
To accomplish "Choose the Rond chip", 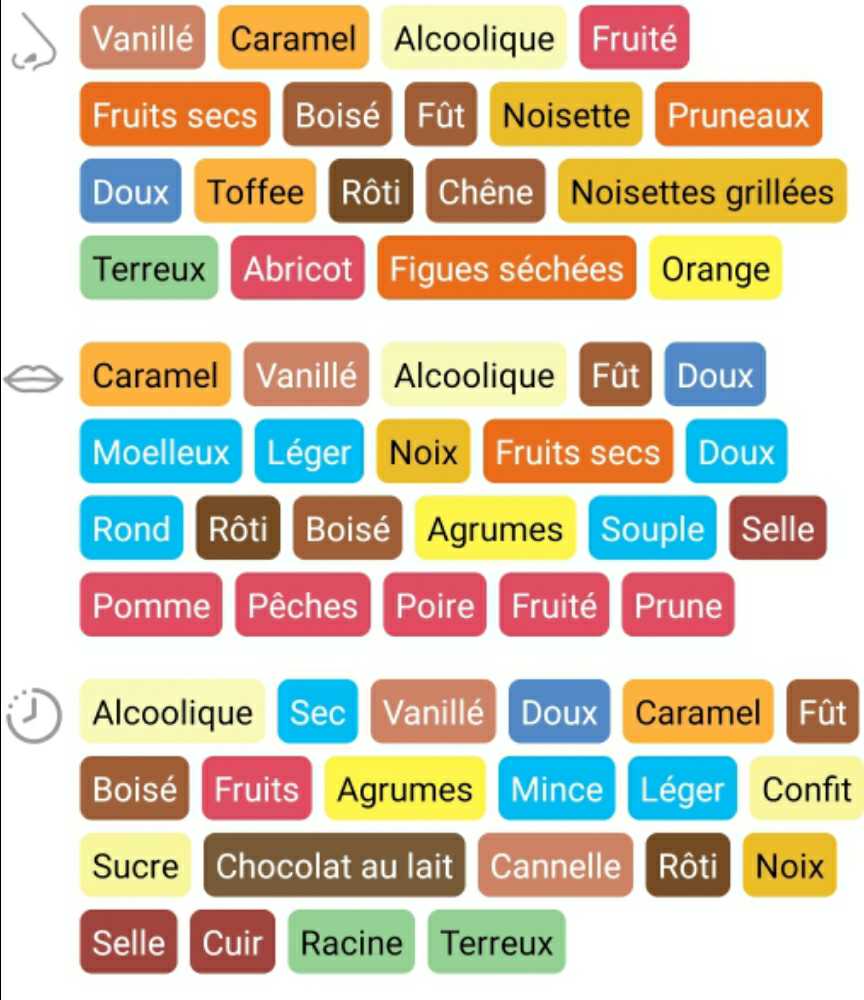I will (131, 529).
